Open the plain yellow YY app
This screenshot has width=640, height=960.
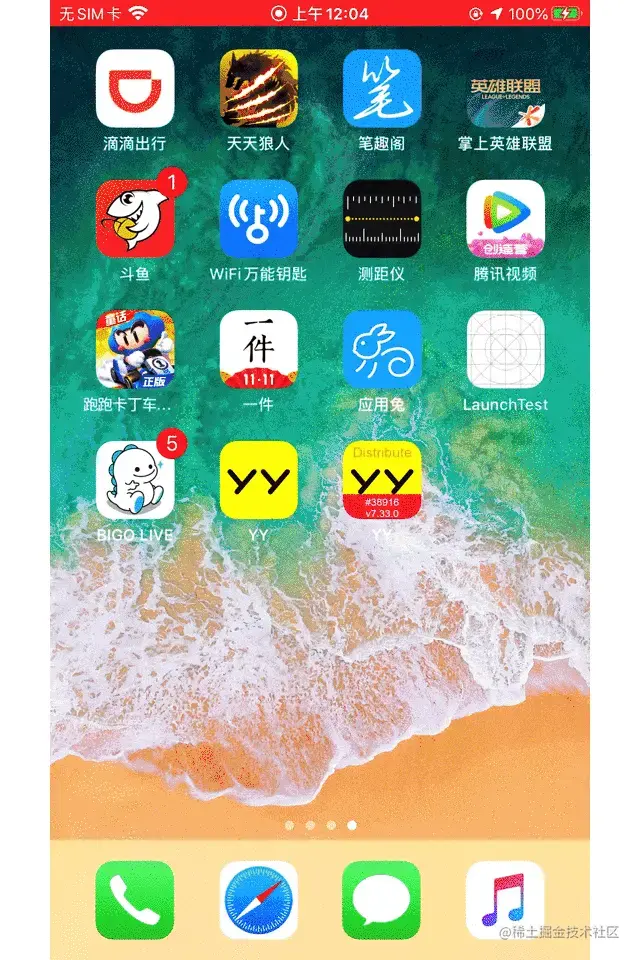[x=259, y=480]
